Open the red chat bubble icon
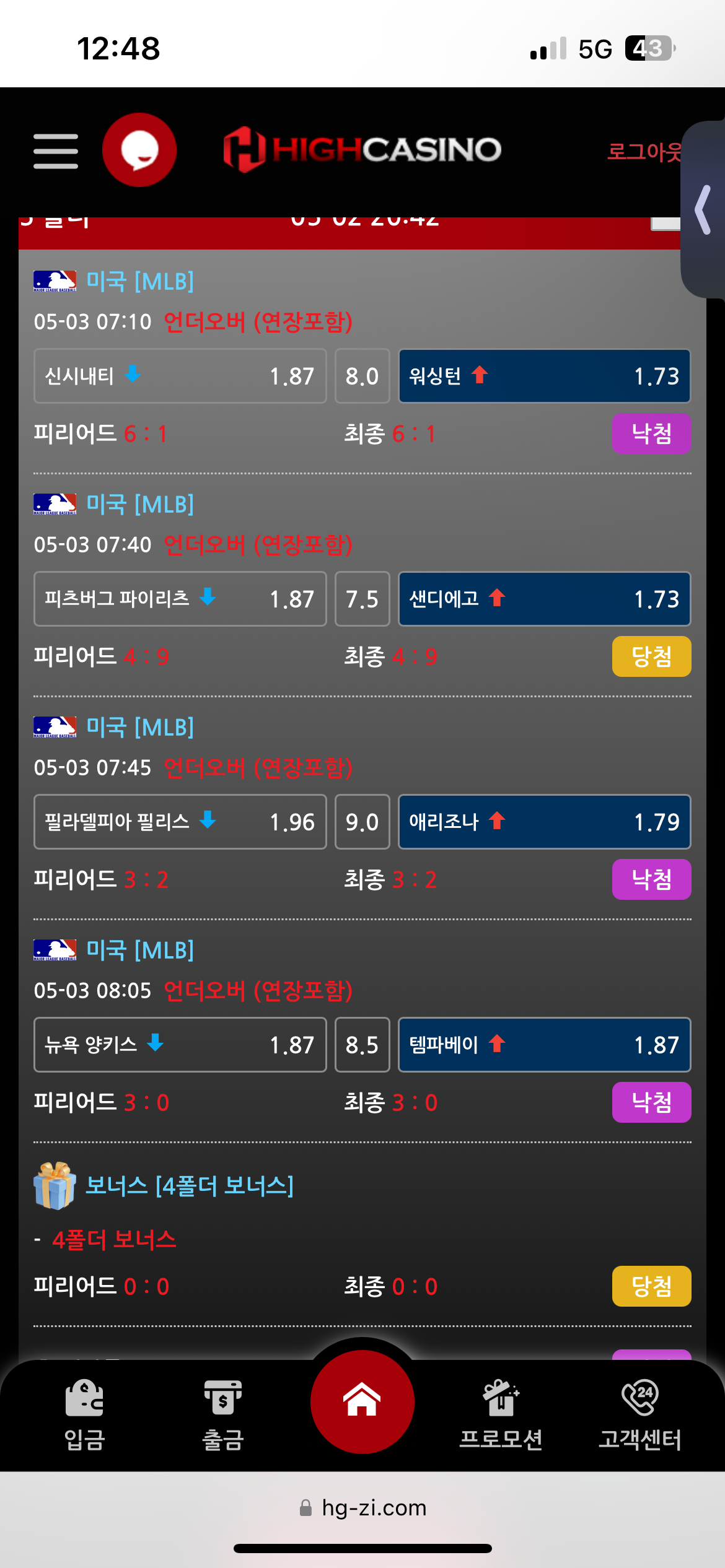 pos(139,150)
